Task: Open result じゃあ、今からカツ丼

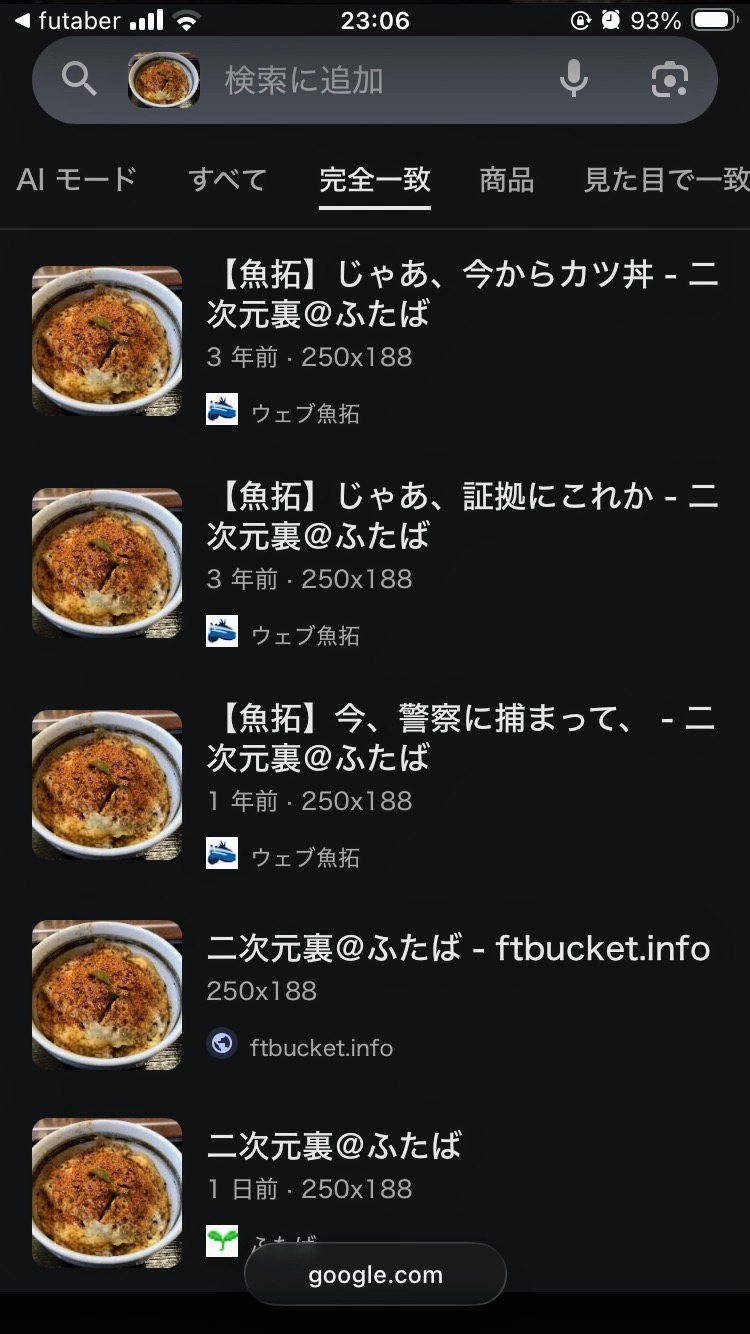Action: (x=462, y=294)
